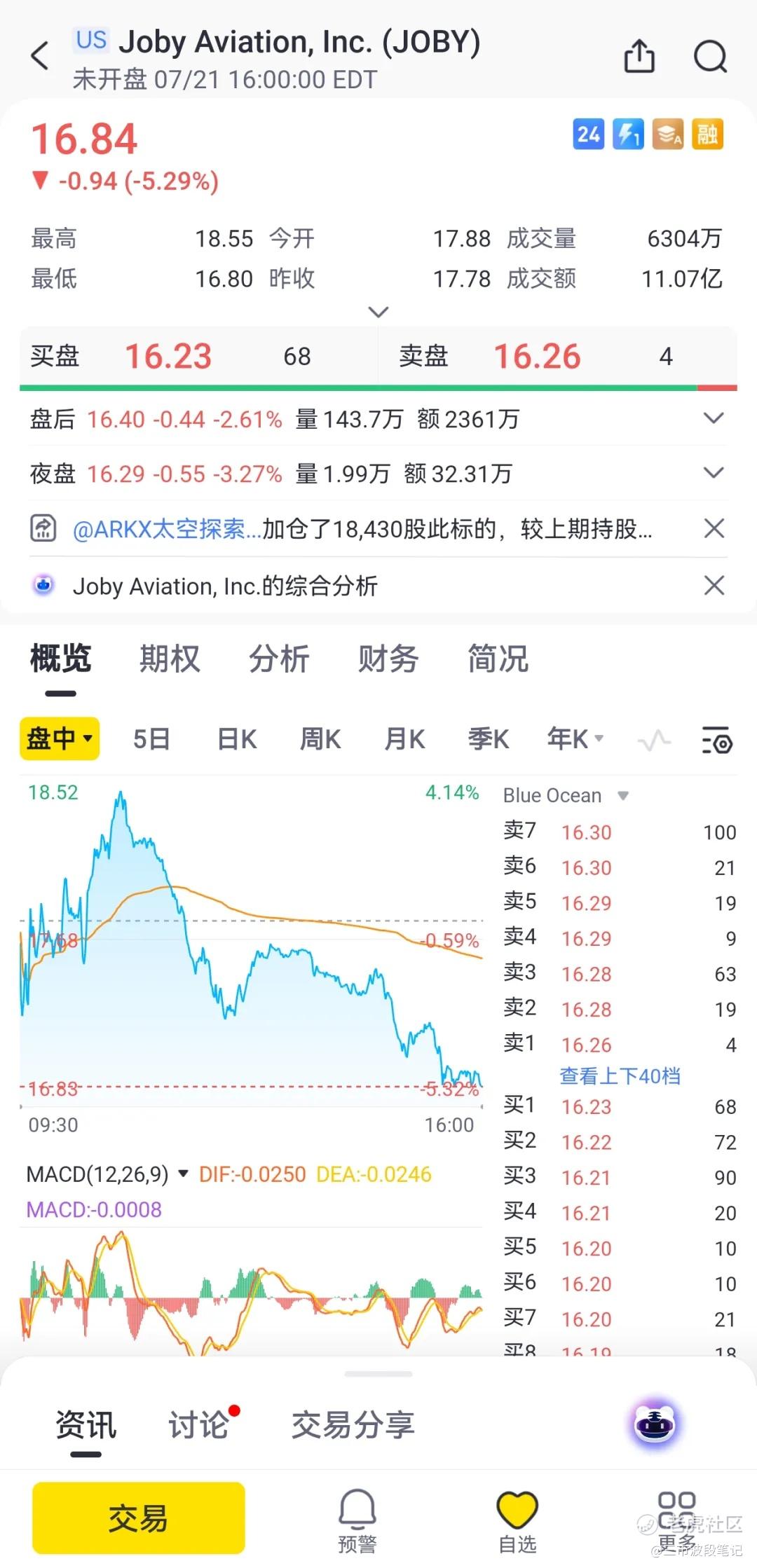Open chart settings icon beside 年K
The width and height of the screenshot is (757, 1568).
pyautogui.click(x=717, y=740)
